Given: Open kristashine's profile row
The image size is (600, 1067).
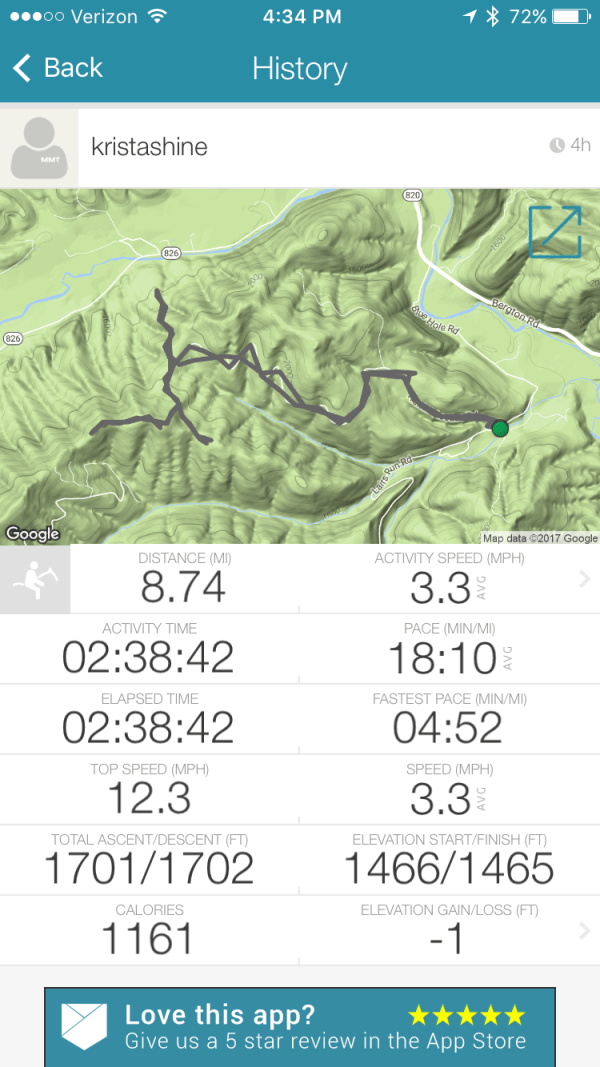Looking at the screenshot, I should point(300,147).
